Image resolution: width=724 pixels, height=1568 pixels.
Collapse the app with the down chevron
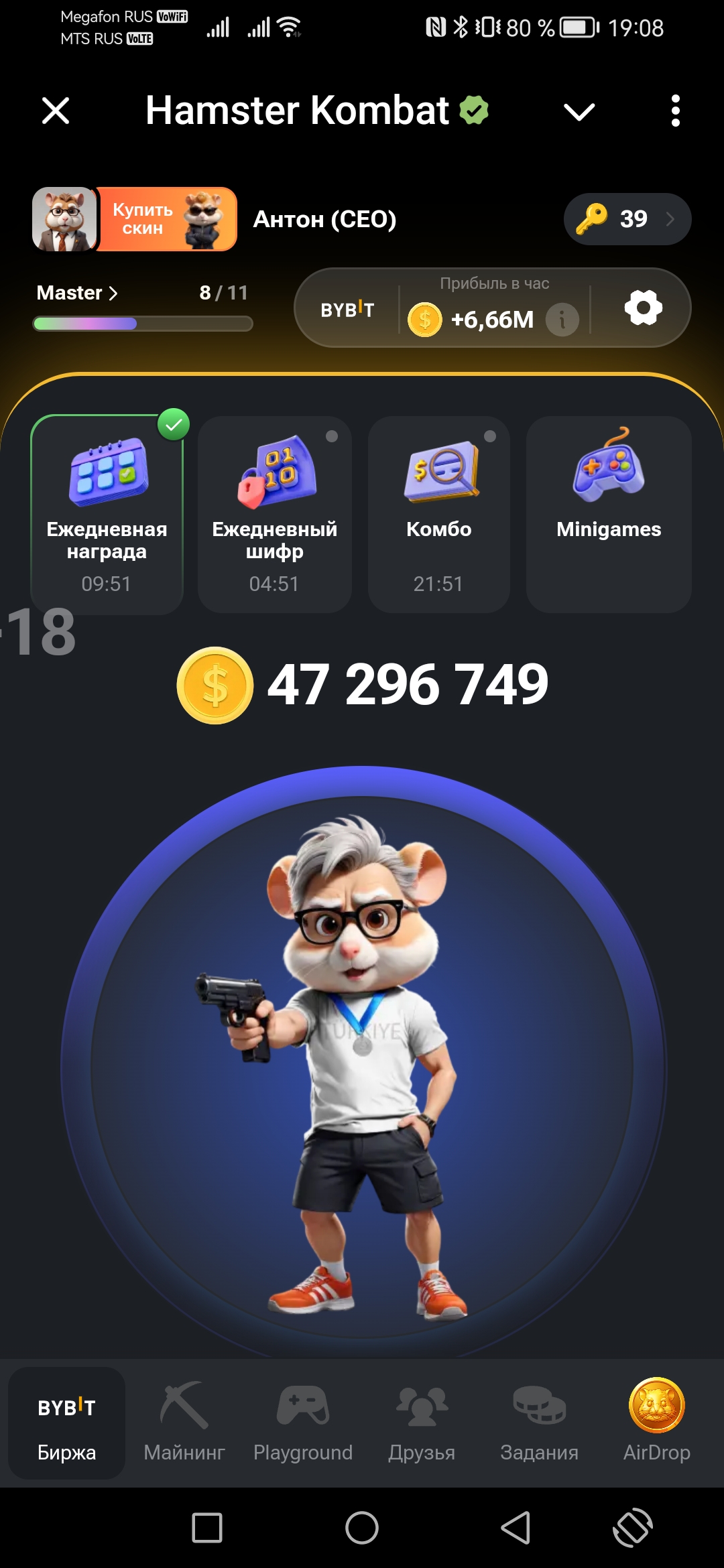pos(579,111)
